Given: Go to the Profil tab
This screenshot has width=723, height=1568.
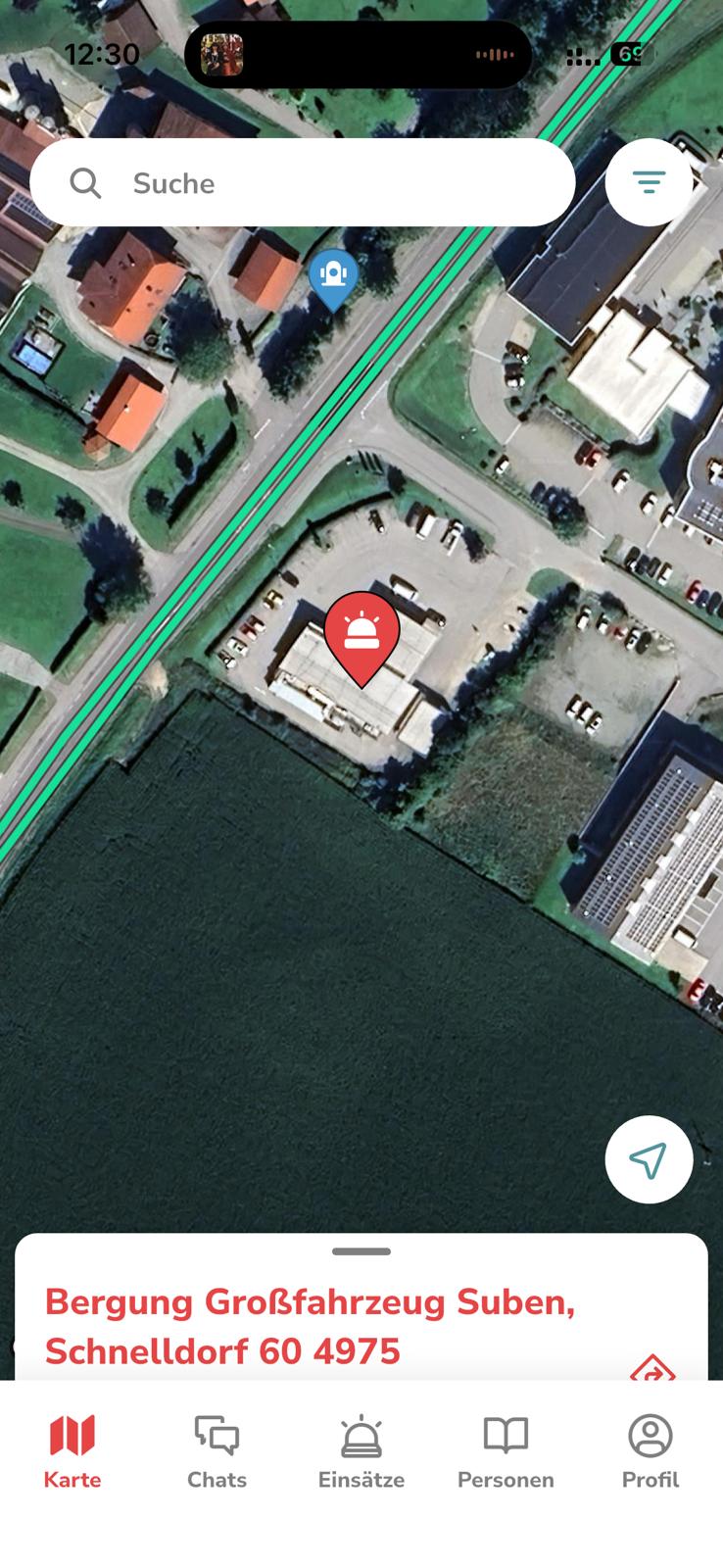Looking at the screenshot, I should pyautogui.click(x=650, y=1451).
